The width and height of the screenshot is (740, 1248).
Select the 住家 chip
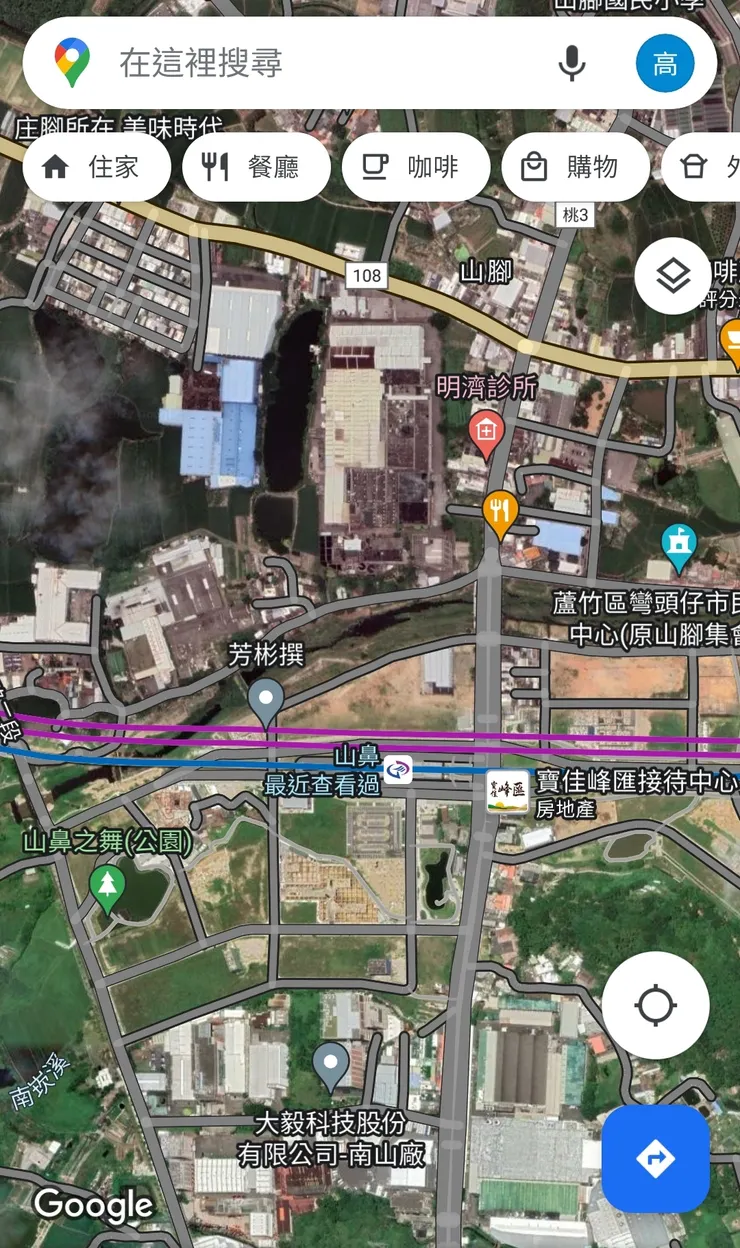click(x=96, y=167)
